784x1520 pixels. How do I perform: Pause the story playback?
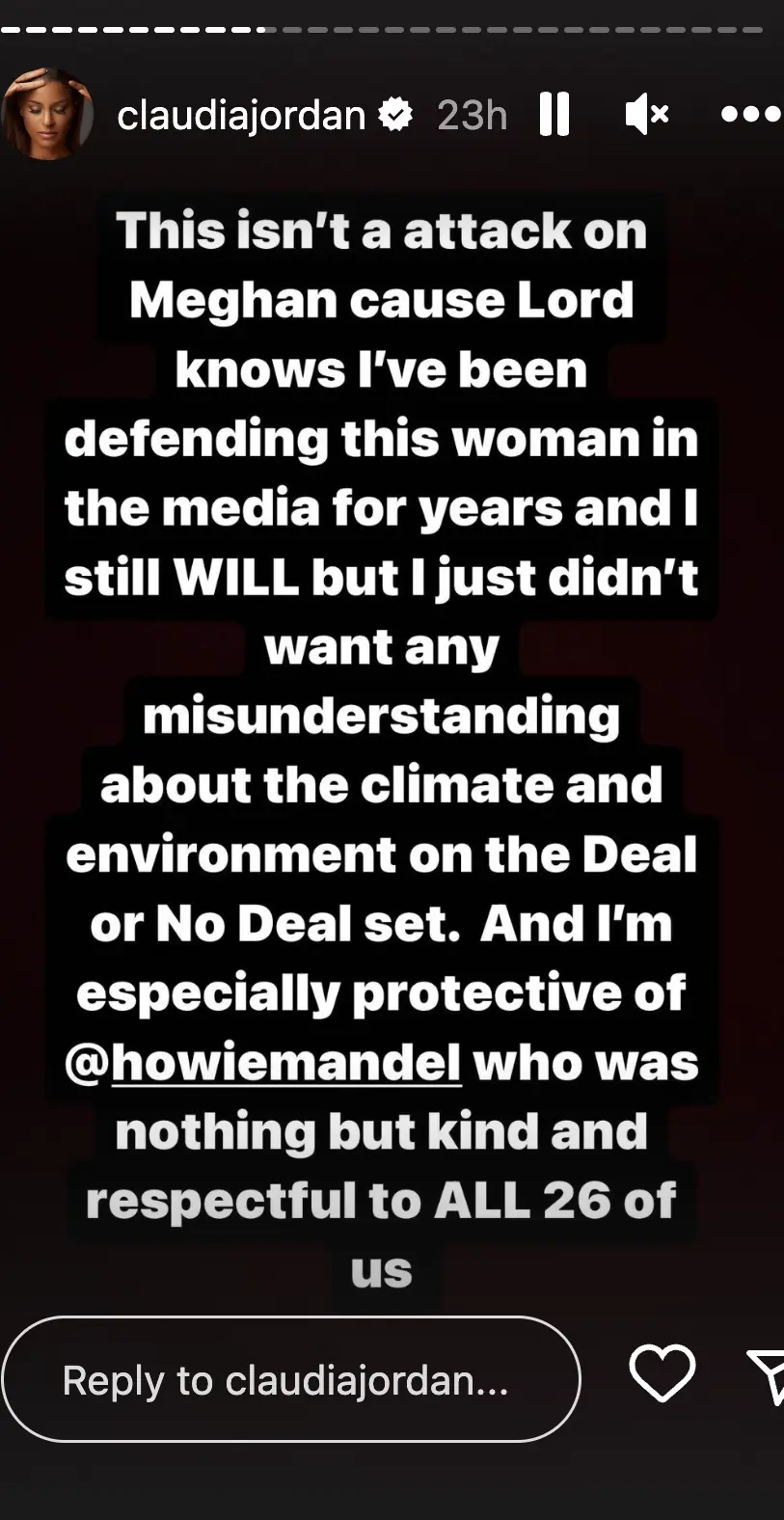[554, 115]
